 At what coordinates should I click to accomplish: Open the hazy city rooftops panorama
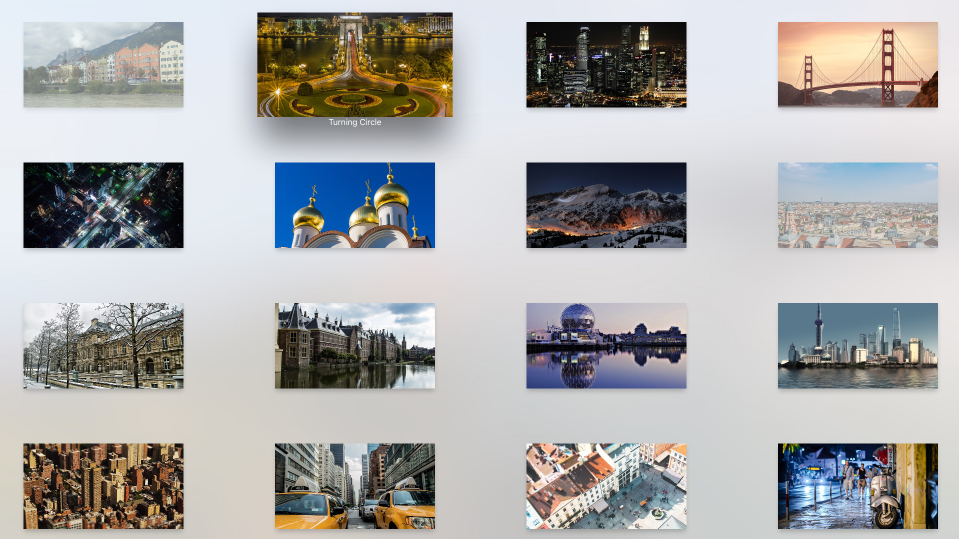pyautogui.click(x=857, y=205)
